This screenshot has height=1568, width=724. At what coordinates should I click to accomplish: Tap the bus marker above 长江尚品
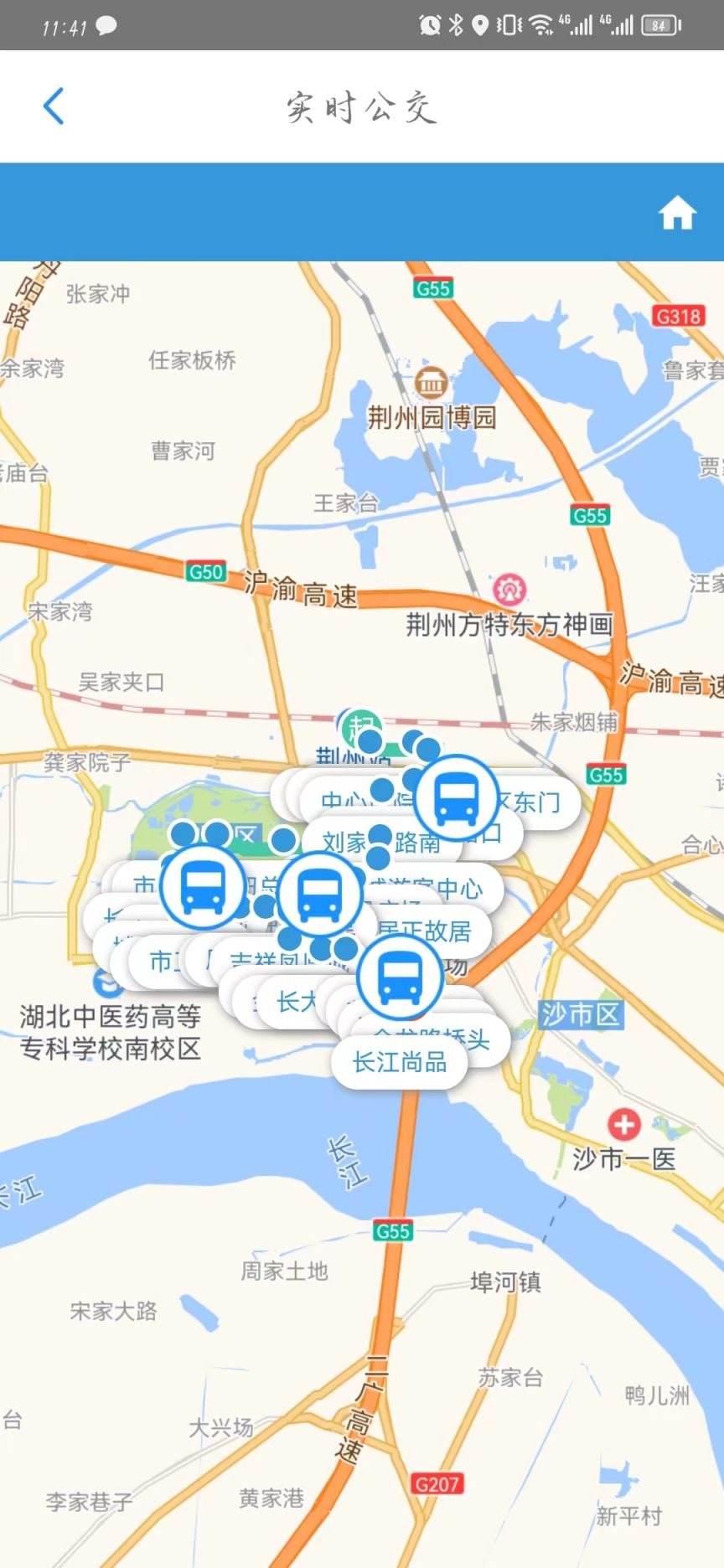400,977
